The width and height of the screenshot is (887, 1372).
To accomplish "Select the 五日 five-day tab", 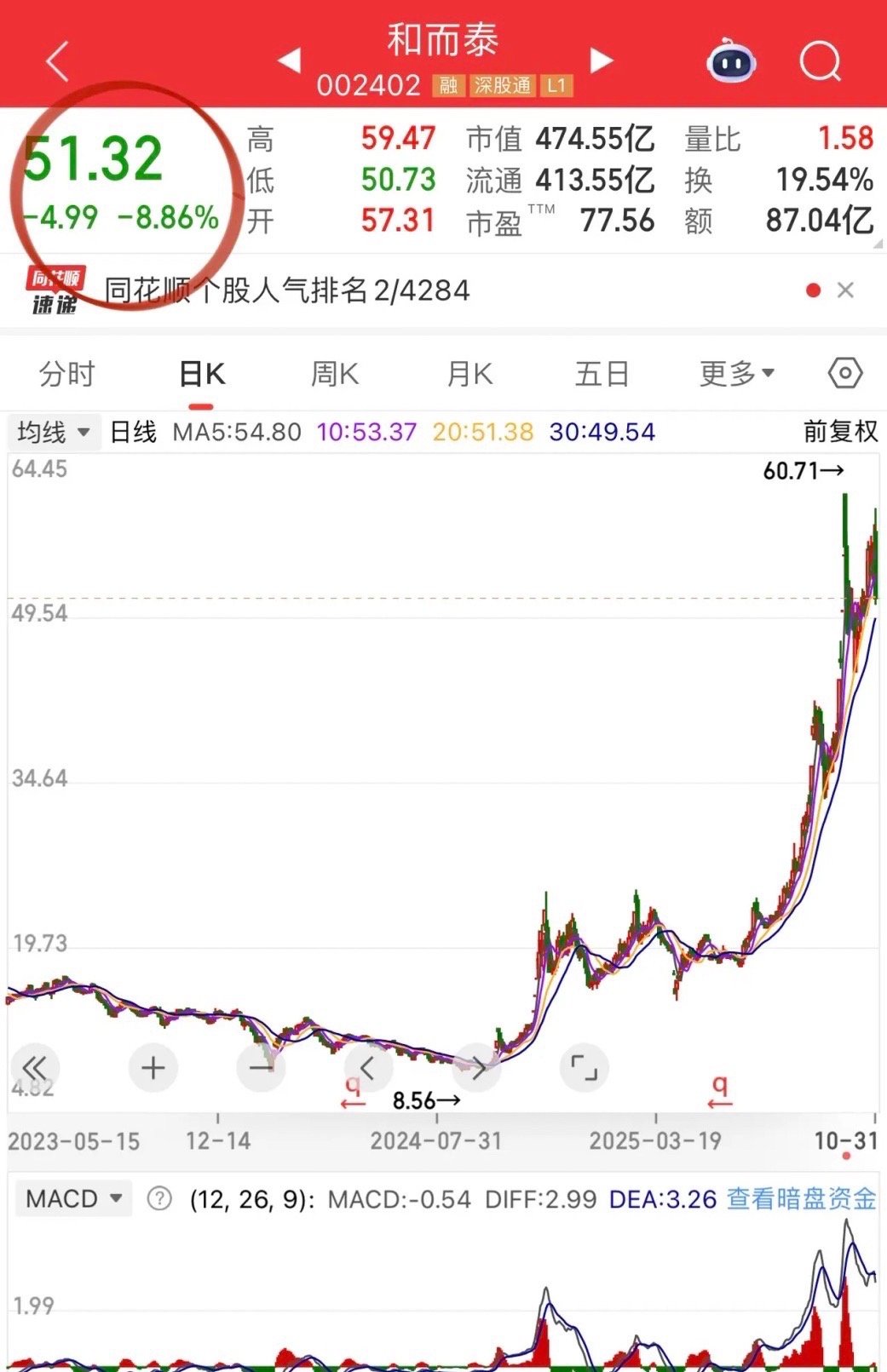I will [x=604, y=373].
